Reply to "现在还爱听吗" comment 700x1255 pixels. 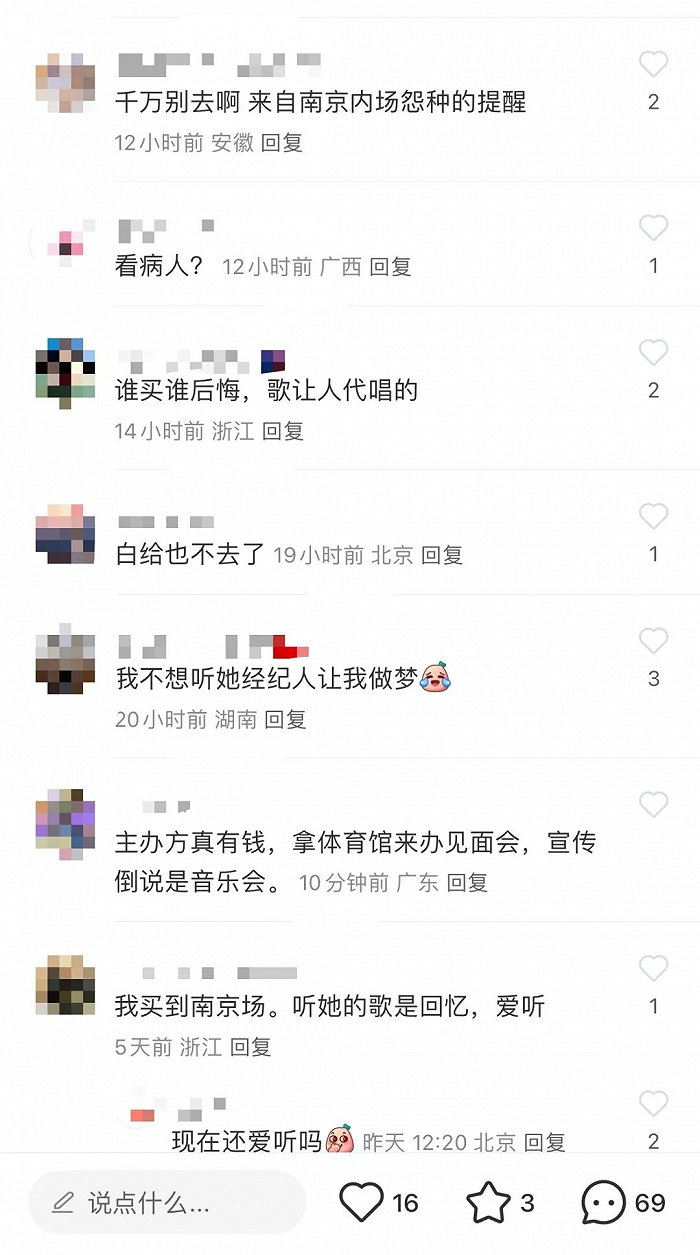pyautogui.click(x=544, y=1142)
